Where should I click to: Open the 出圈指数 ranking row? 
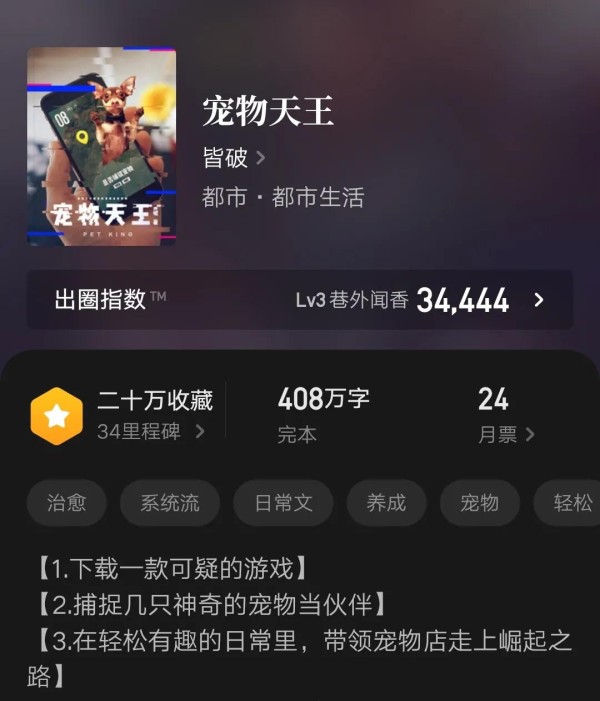[300, 300]
